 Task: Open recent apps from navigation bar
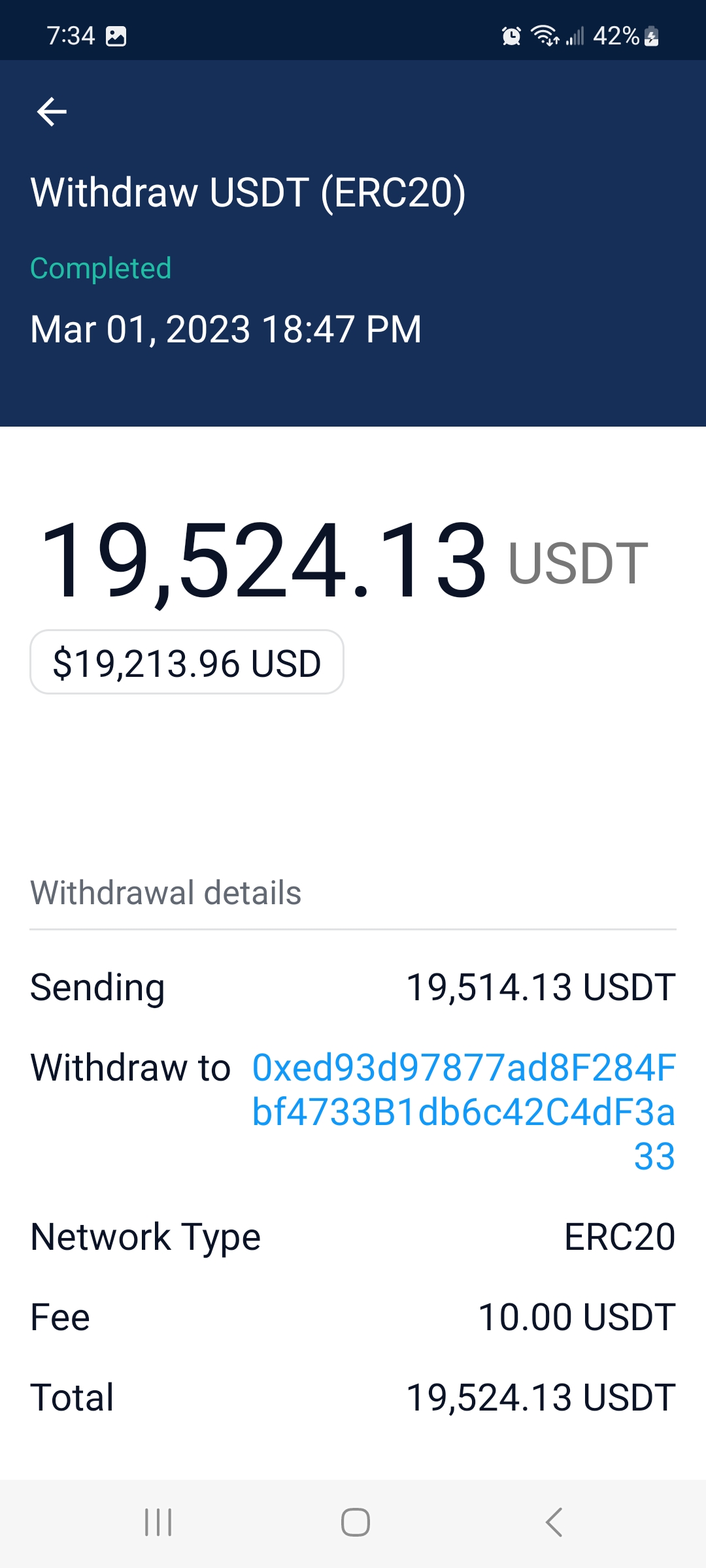coord(158,1522)
